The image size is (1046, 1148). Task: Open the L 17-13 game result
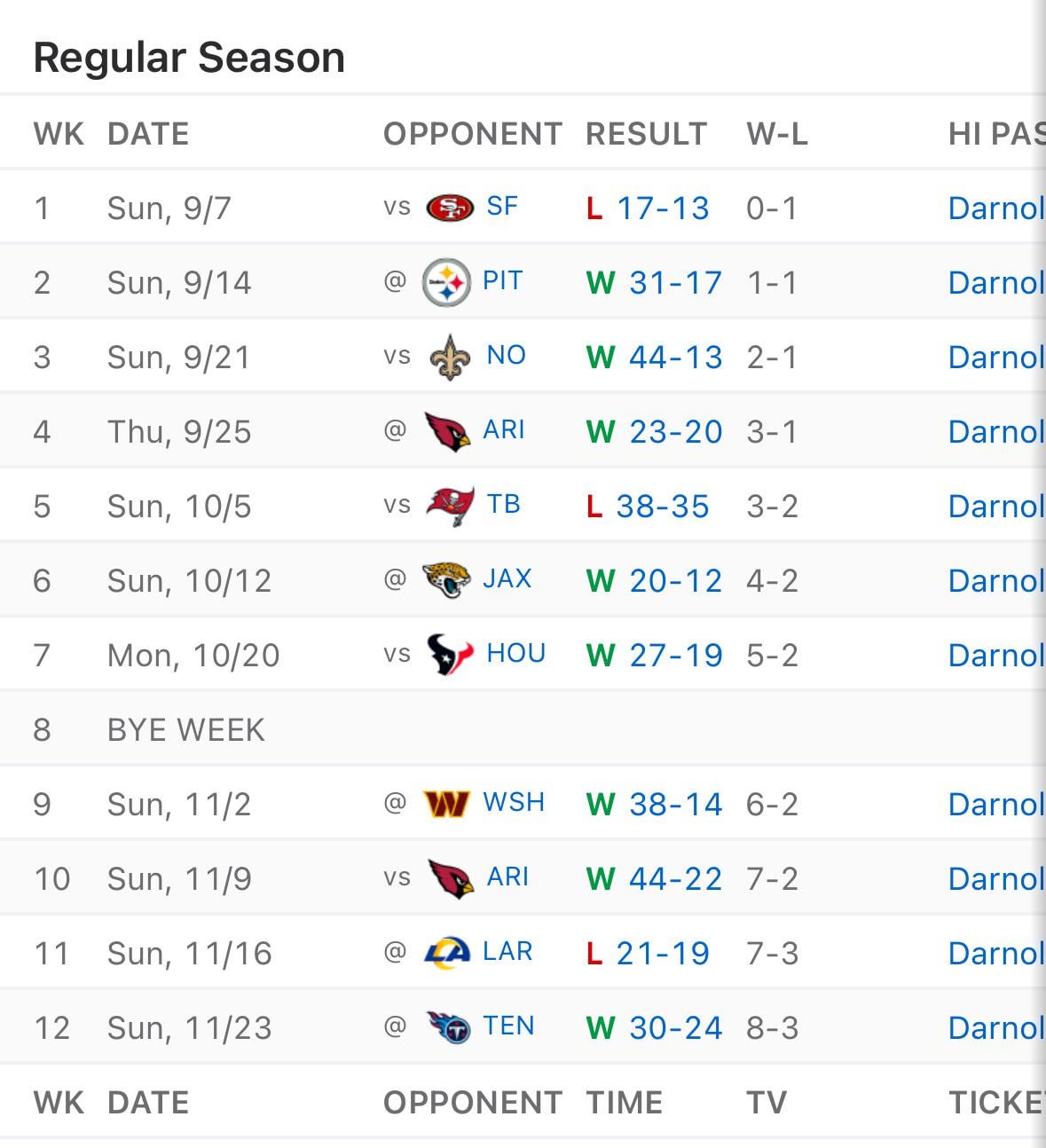click(x=662, y=208)
